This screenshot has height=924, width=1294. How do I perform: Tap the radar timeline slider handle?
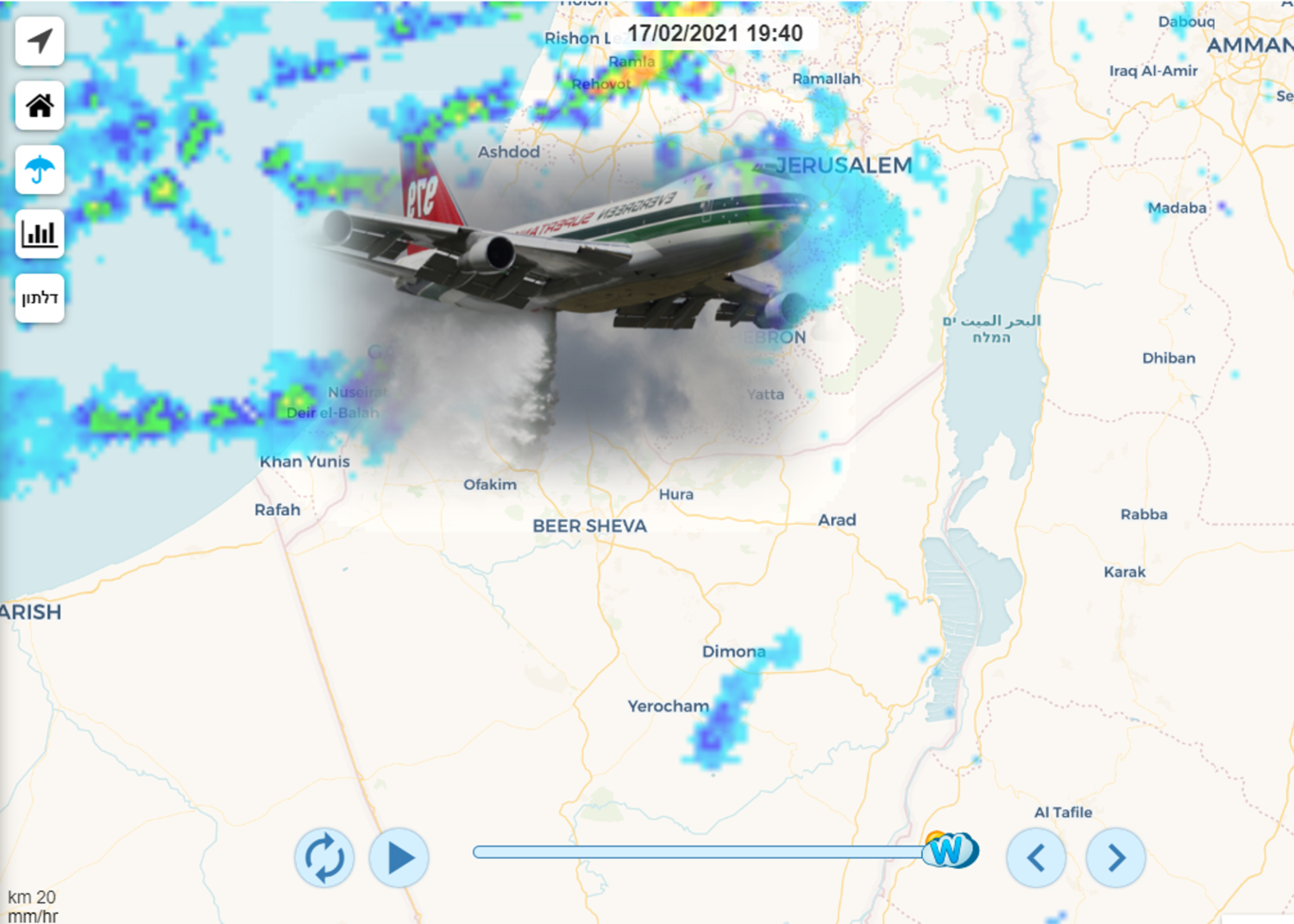click(950, 851)
